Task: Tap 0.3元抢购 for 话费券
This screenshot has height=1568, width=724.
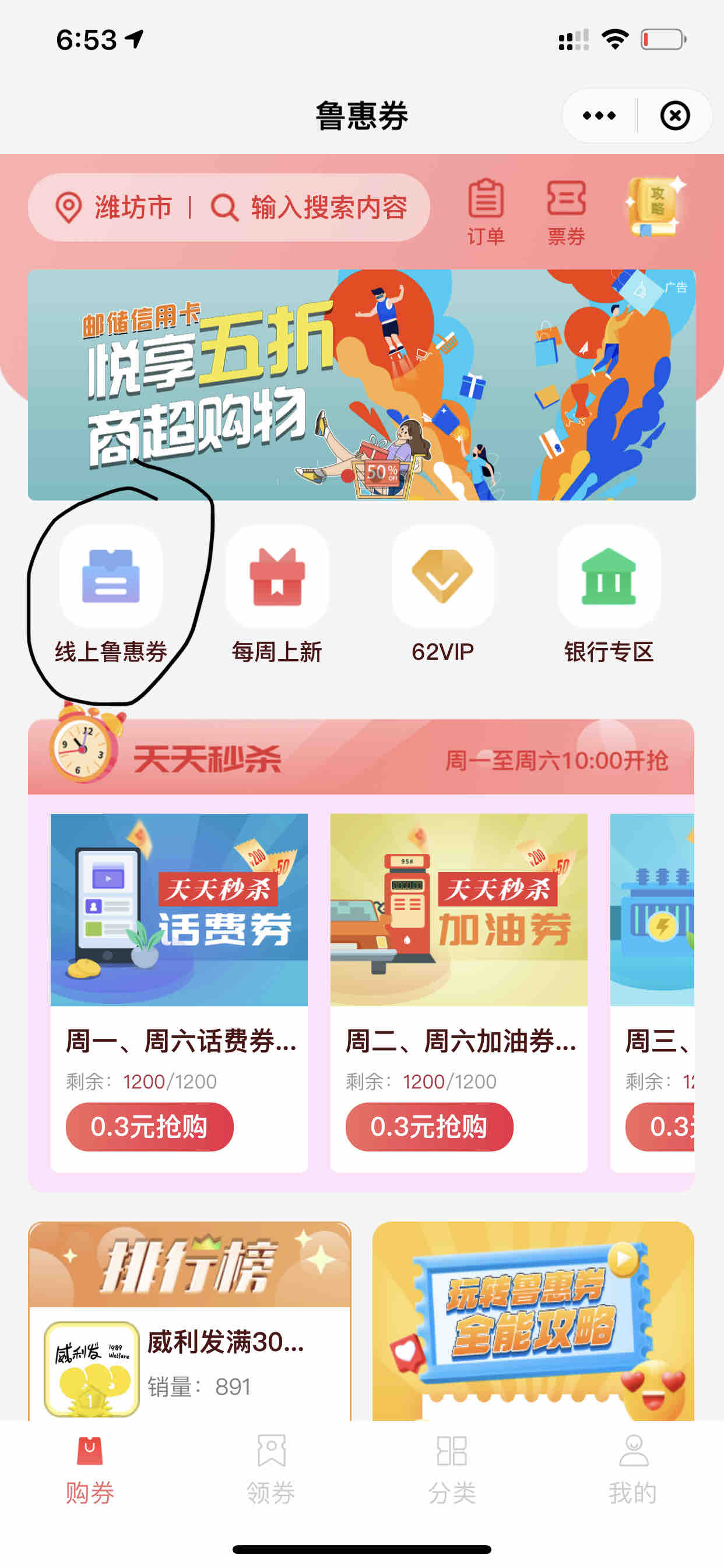Action: 150,1126
